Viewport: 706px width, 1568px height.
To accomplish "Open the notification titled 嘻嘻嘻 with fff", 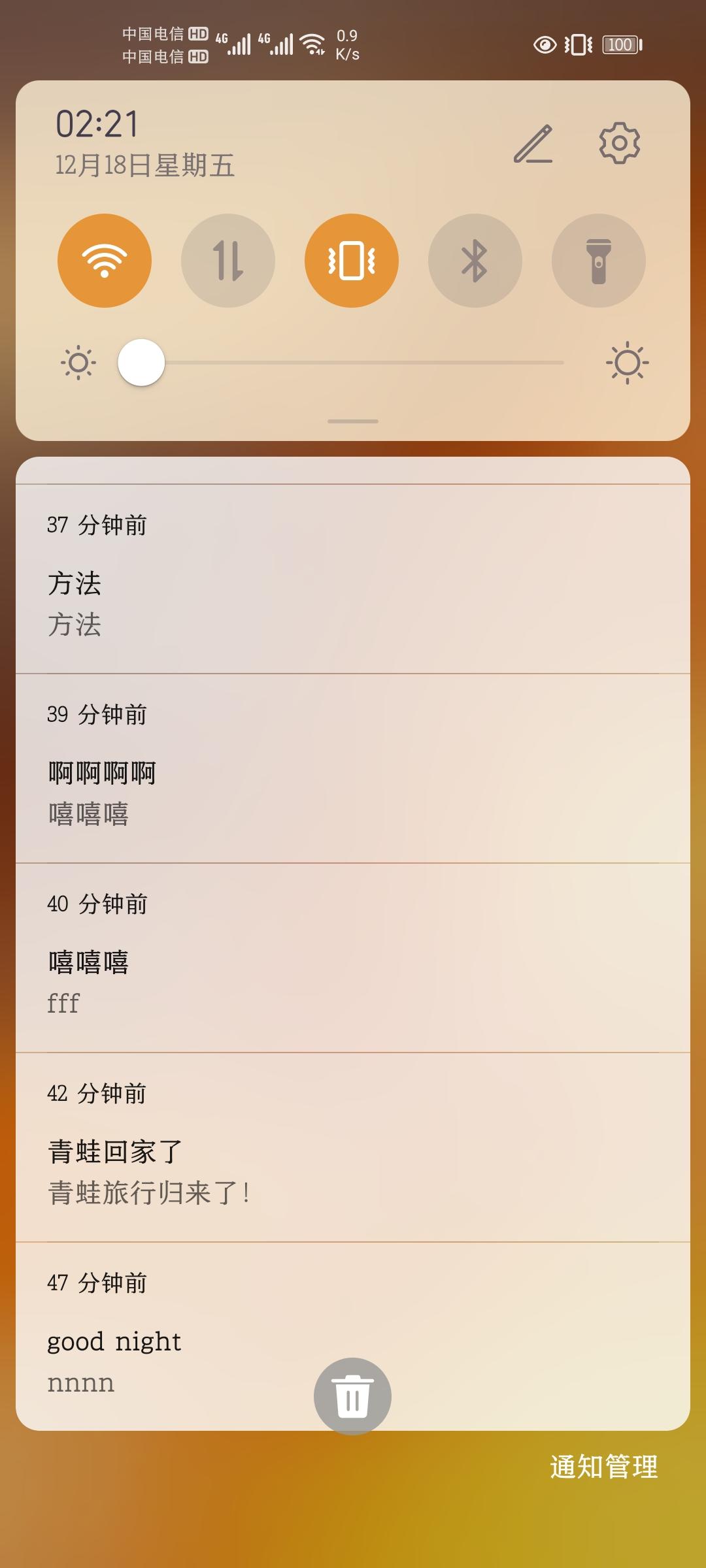I will 353,958.
